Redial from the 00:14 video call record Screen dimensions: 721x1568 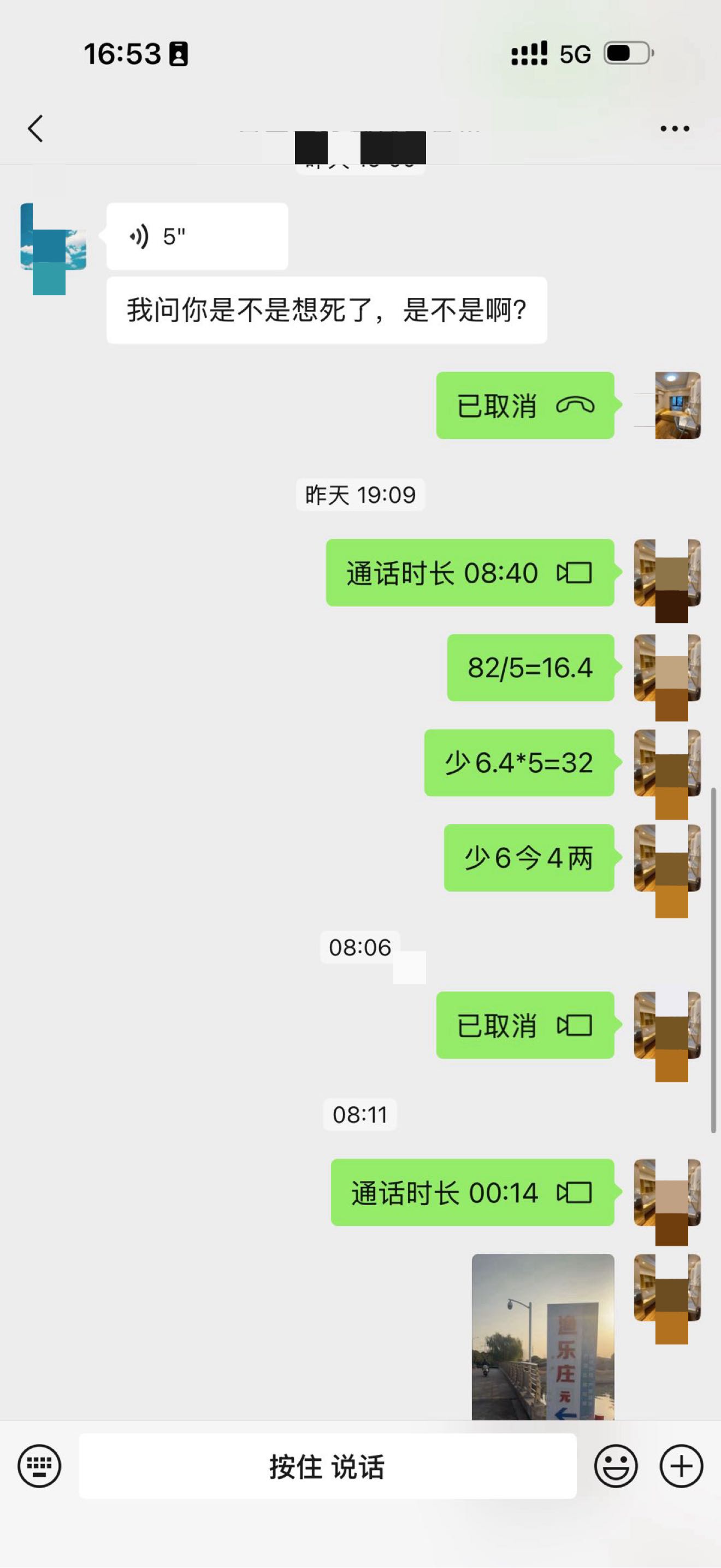coord(471,1193)
